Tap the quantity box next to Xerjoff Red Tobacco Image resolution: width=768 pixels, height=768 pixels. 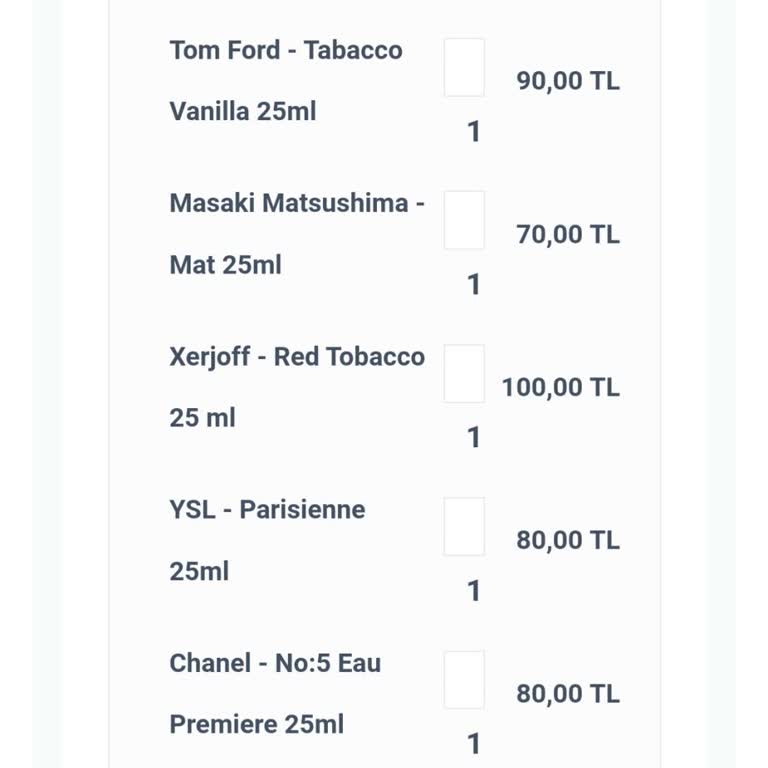click(464, 374)
